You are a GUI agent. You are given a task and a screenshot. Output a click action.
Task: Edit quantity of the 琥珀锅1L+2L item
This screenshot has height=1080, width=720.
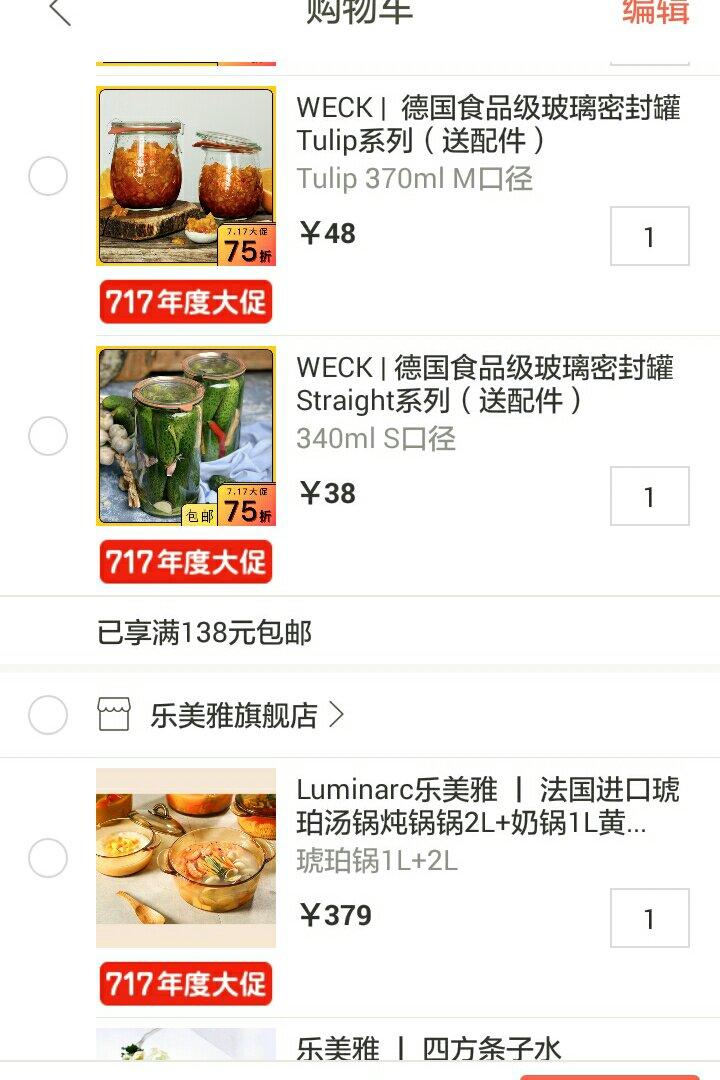click(649, 918)
